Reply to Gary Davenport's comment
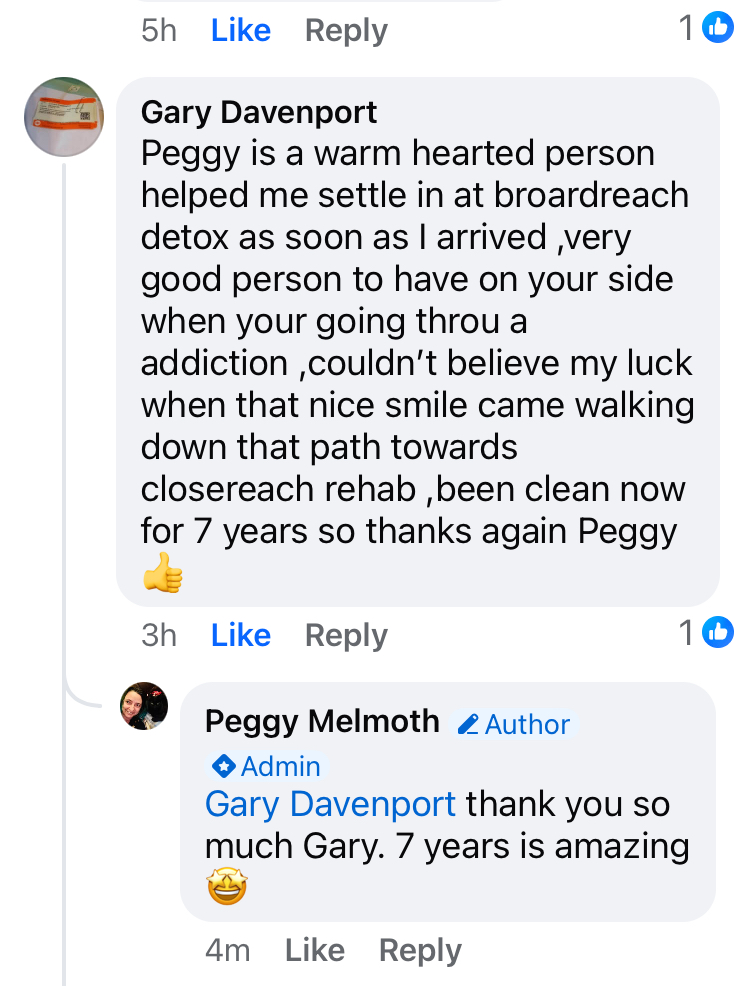 (346, 635)
